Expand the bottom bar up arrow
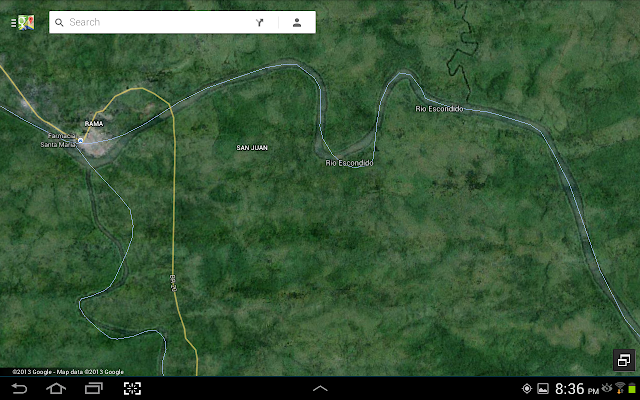 point(320,388)
